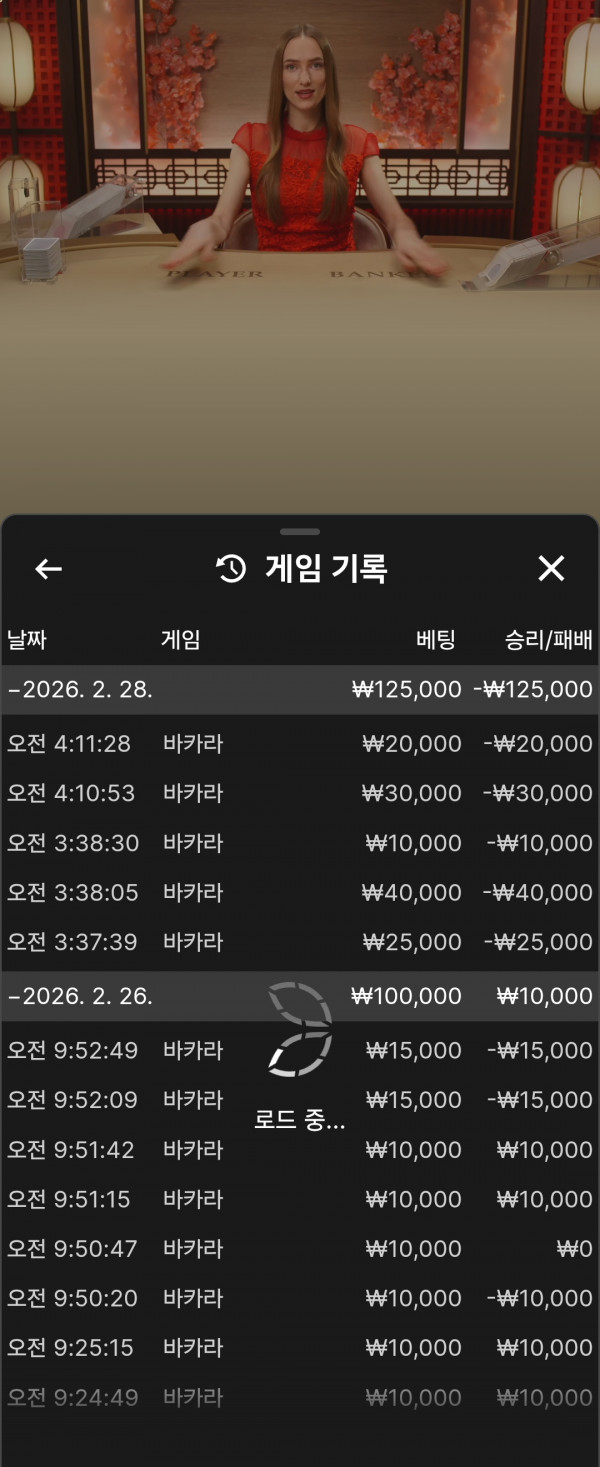Open the 오전 9:25:15 바카라 record
600x1467 pixels.
tap(300, 1348)
